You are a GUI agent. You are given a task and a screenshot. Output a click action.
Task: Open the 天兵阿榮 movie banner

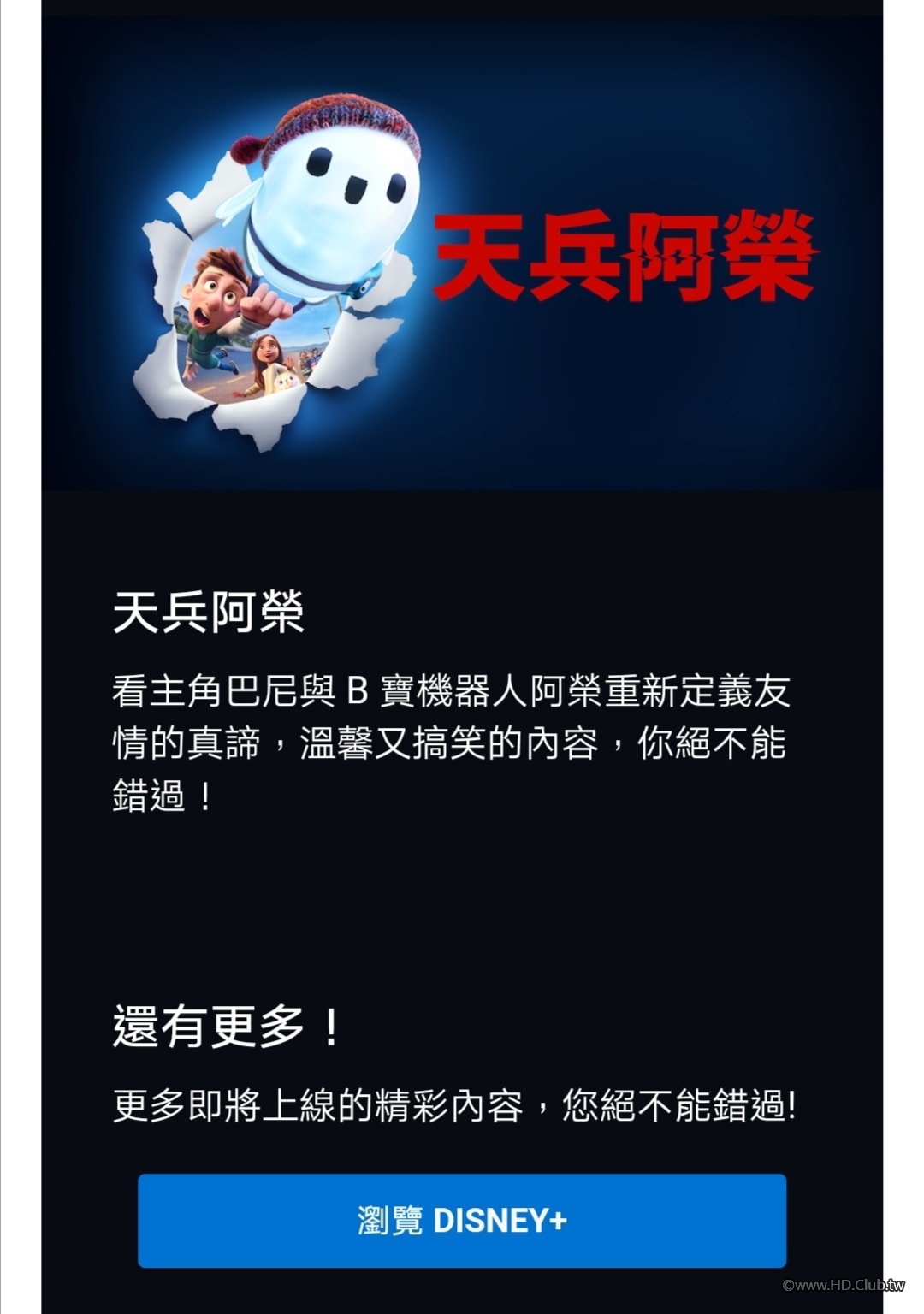pos(462,253)
